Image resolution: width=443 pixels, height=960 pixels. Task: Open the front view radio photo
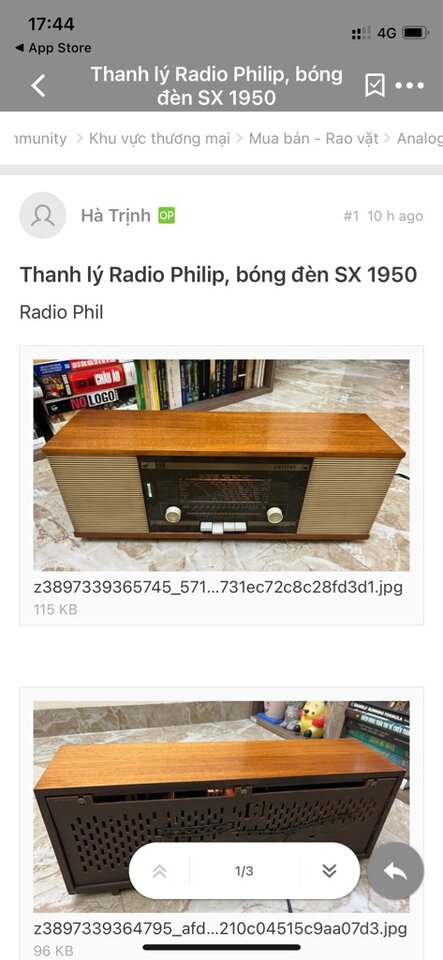[x=222, y=465]
